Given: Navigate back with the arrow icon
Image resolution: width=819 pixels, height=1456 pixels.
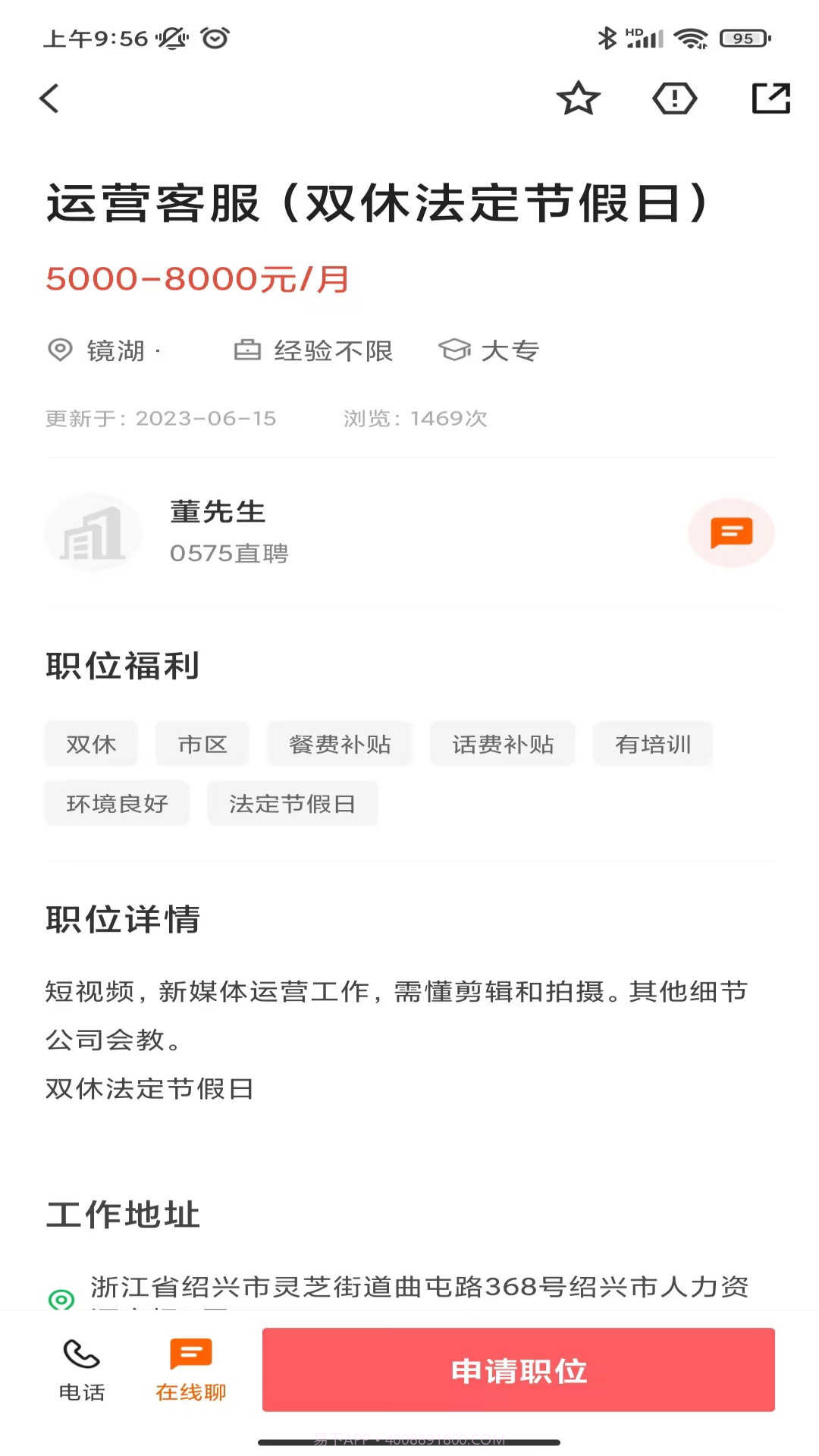Looking at the screenshot, I should pos(50,98).
